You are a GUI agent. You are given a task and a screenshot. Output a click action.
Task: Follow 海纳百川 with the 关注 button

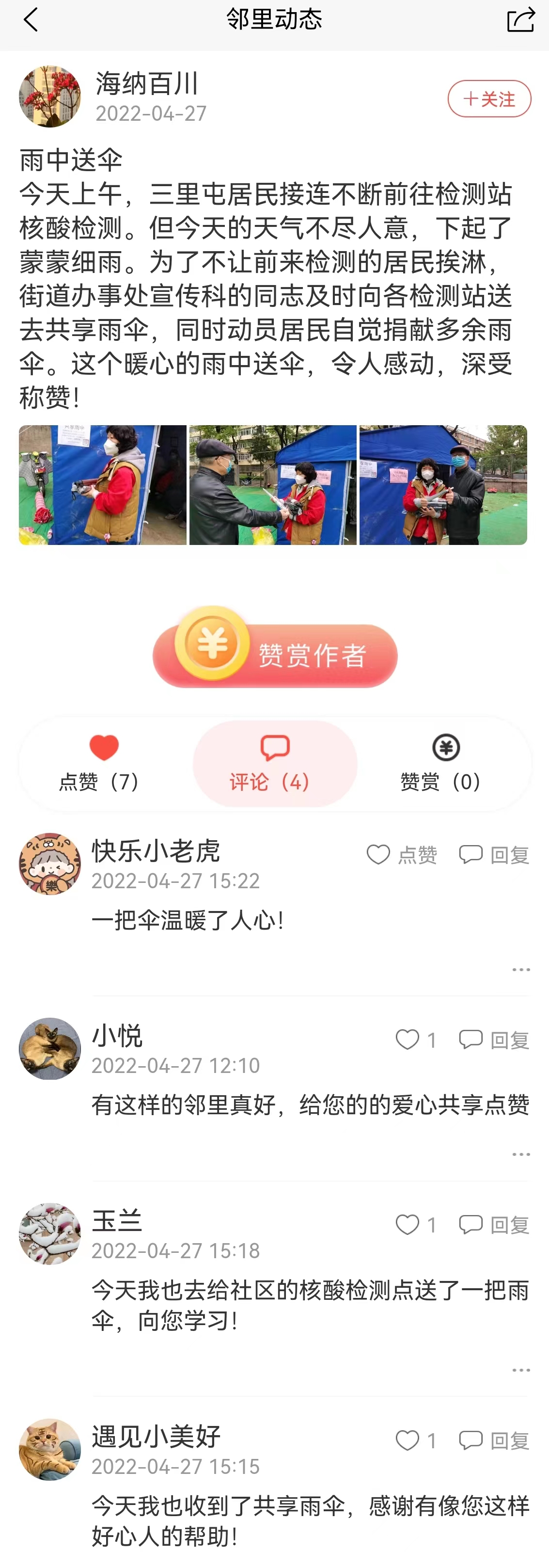[489, 98]
